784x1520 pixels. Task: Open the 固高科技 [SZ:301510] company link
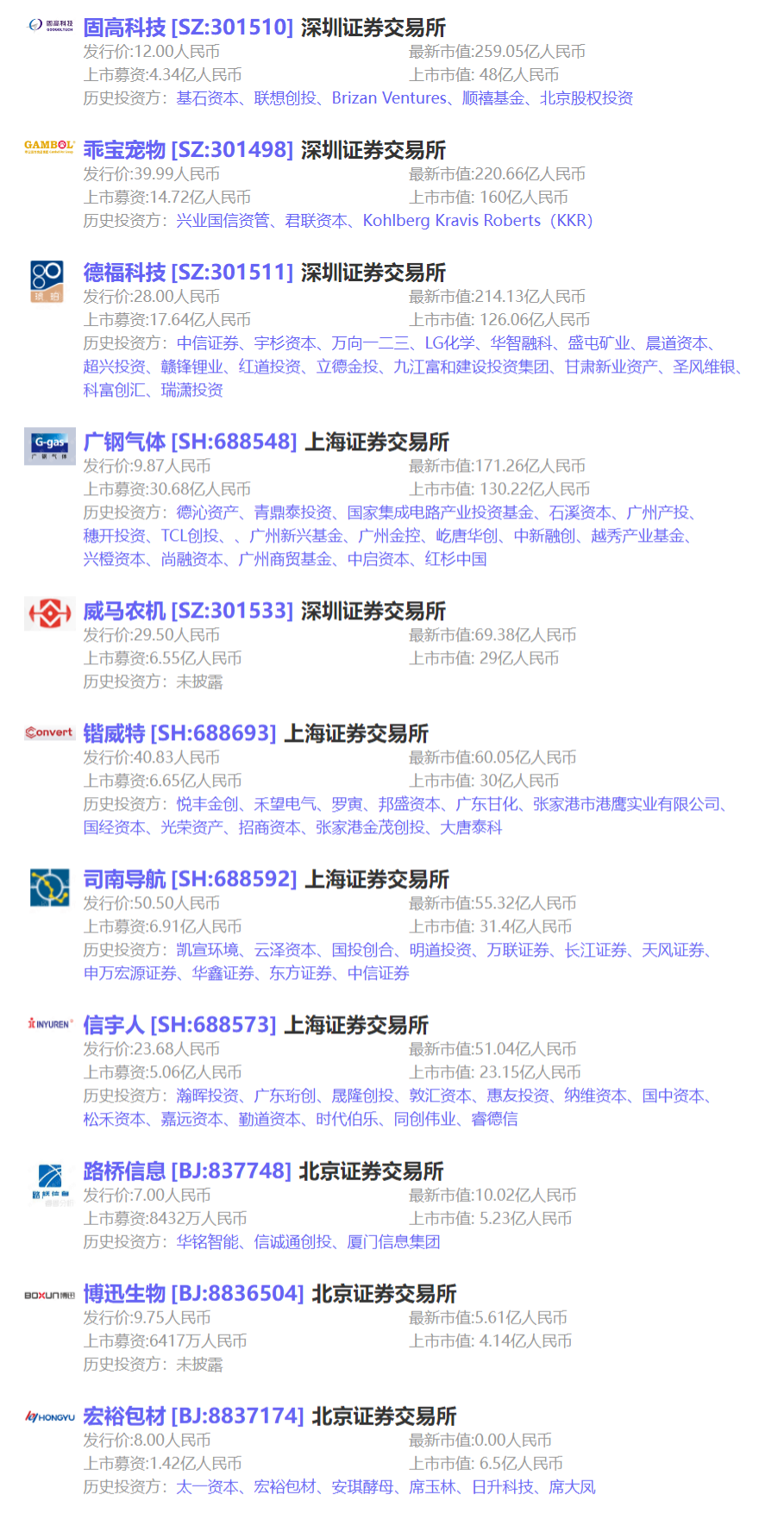[188, 28]
